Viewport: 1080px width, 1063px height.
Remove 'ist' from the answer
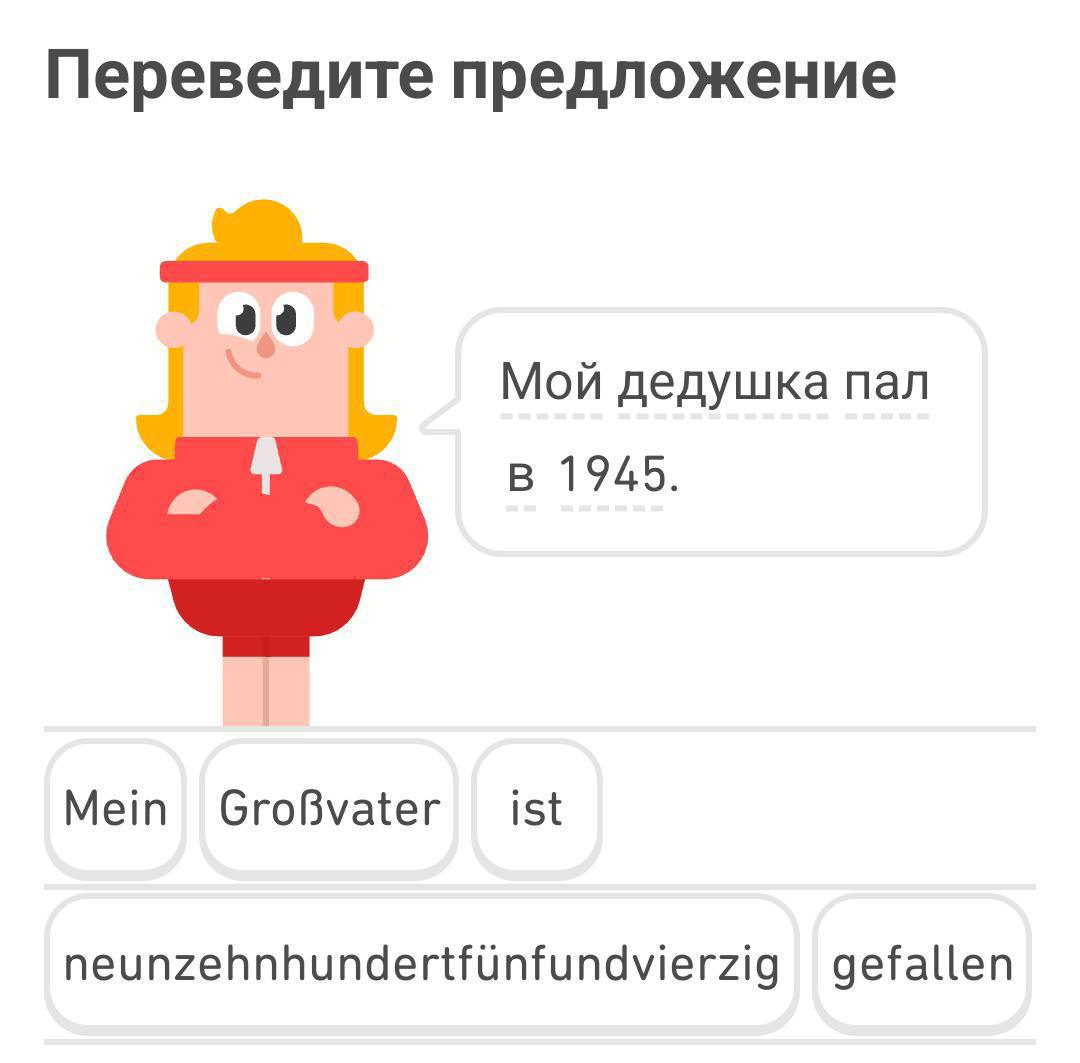coord(536,808)
